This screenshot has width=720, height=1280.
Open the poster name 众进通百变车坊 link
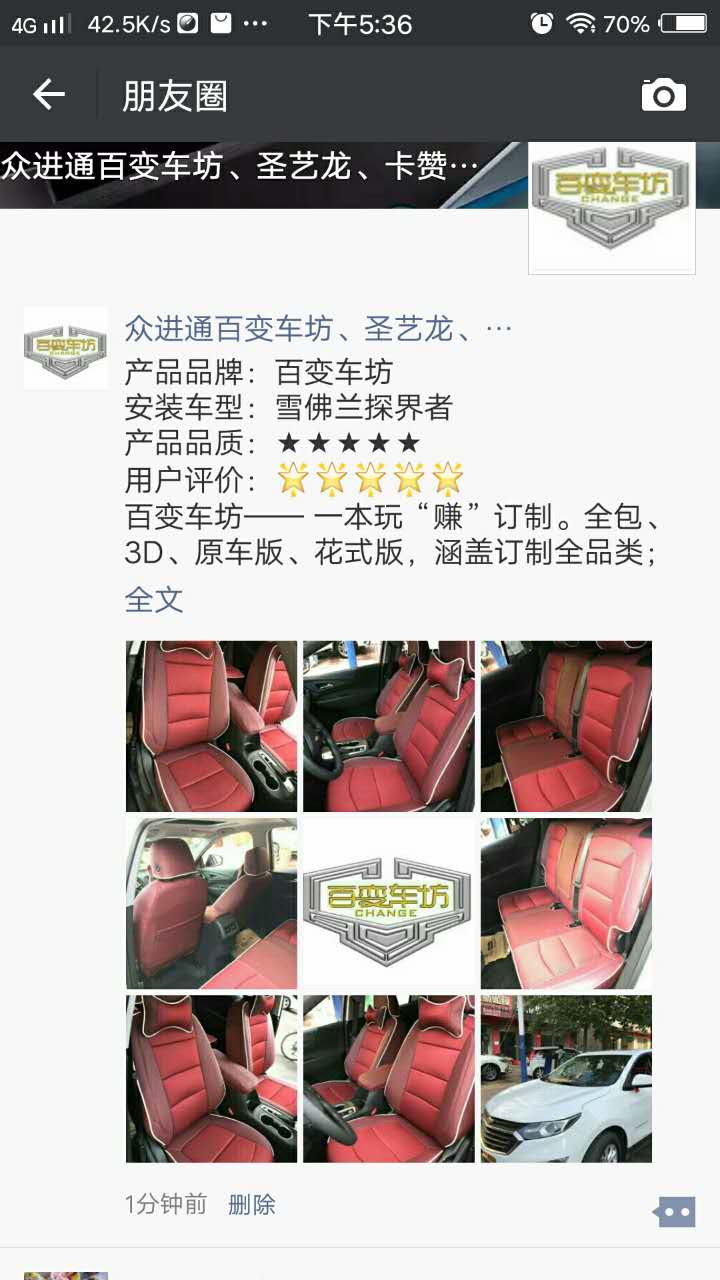[x=317, y=328]
